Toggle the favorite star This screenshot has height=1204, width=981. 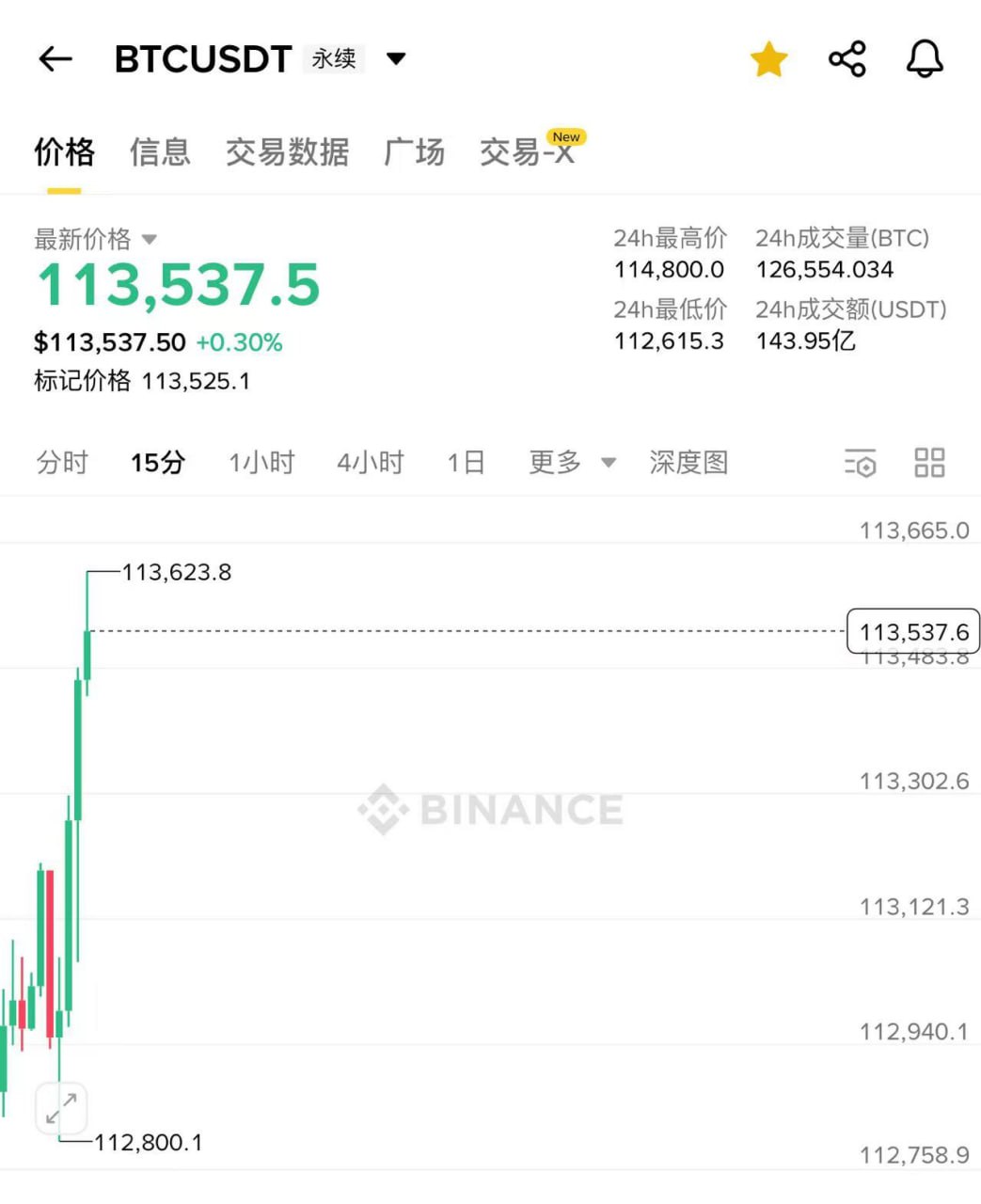point(768,59)
